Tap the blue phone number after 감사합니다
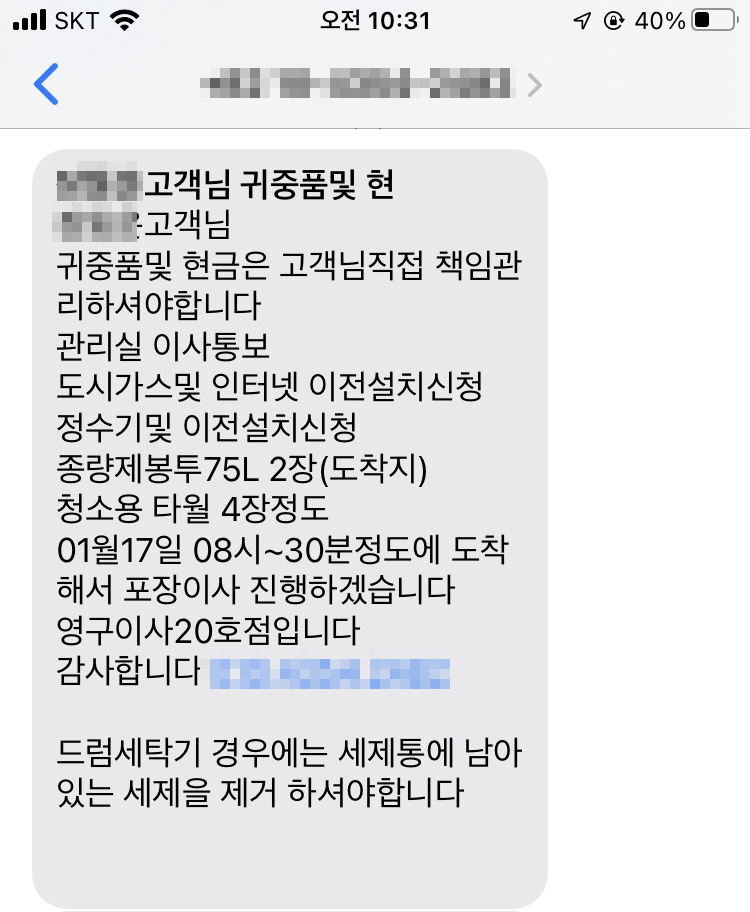Image resolution: width=750 pixels, height=912 pixels. coord(330,673)
